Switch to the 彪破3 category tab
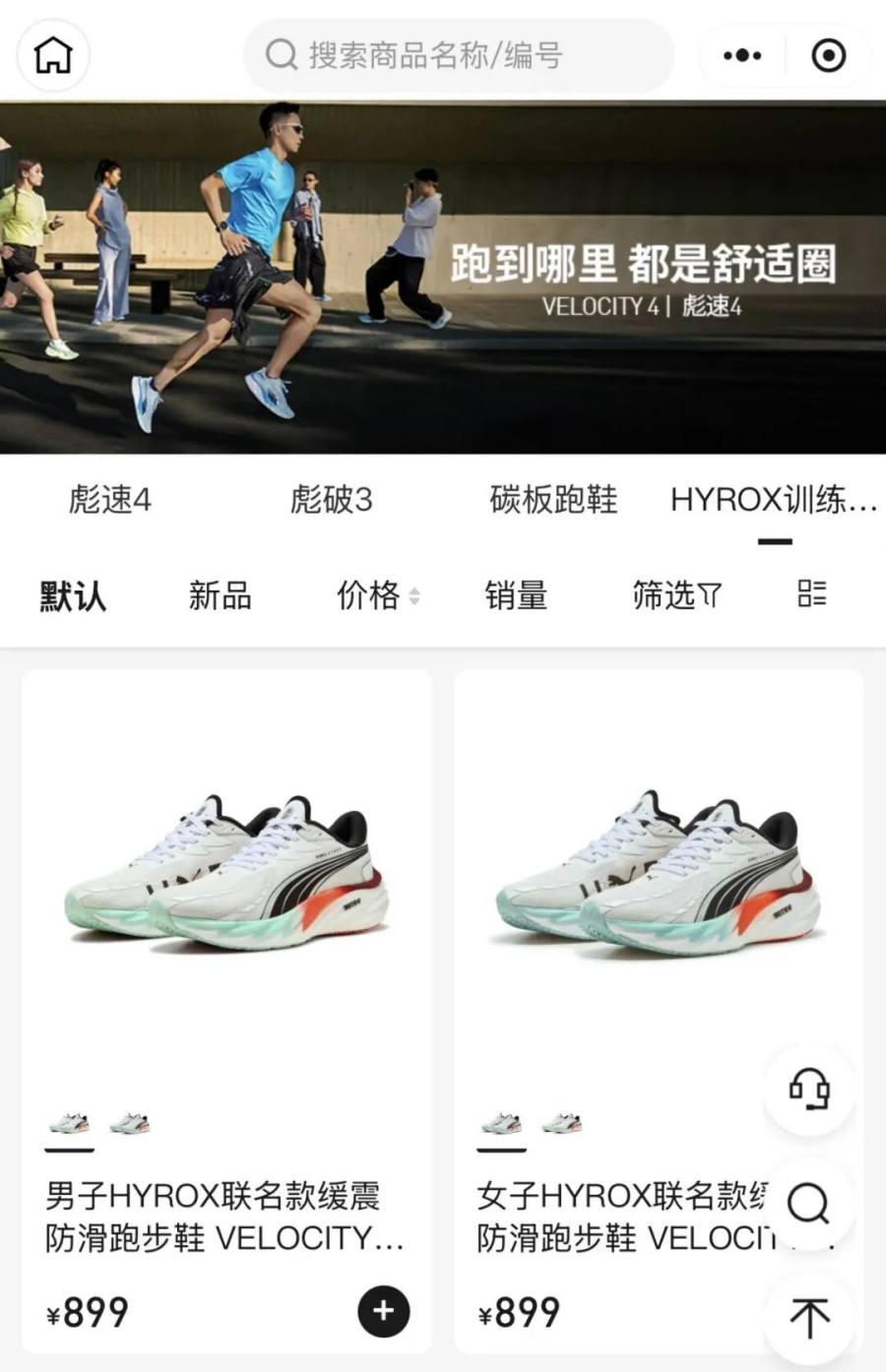The image size is (886, 1372). coord(332,500)
